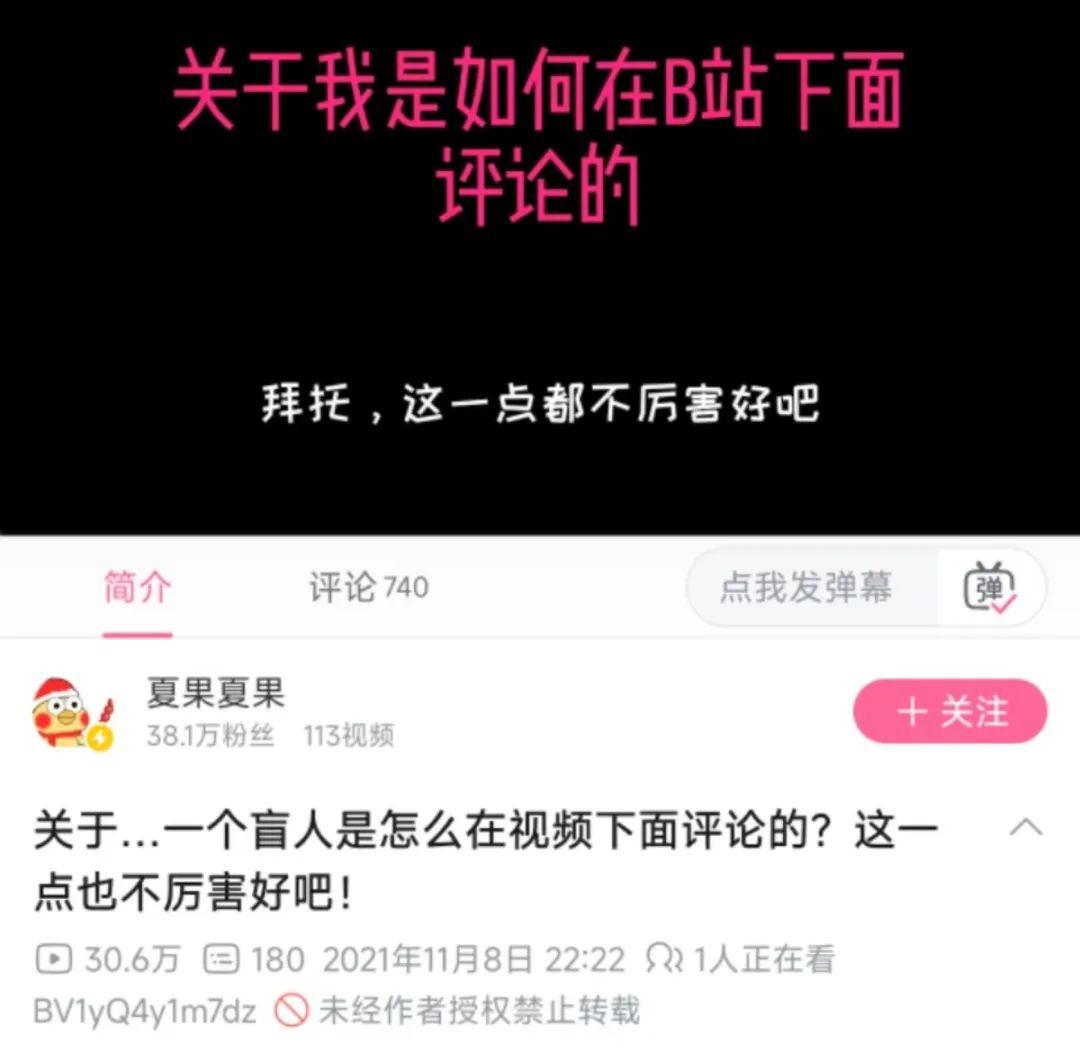Open the 点我发弹幕 input box
Screen dimensions: 1080x1061
[x=806, y=587]
